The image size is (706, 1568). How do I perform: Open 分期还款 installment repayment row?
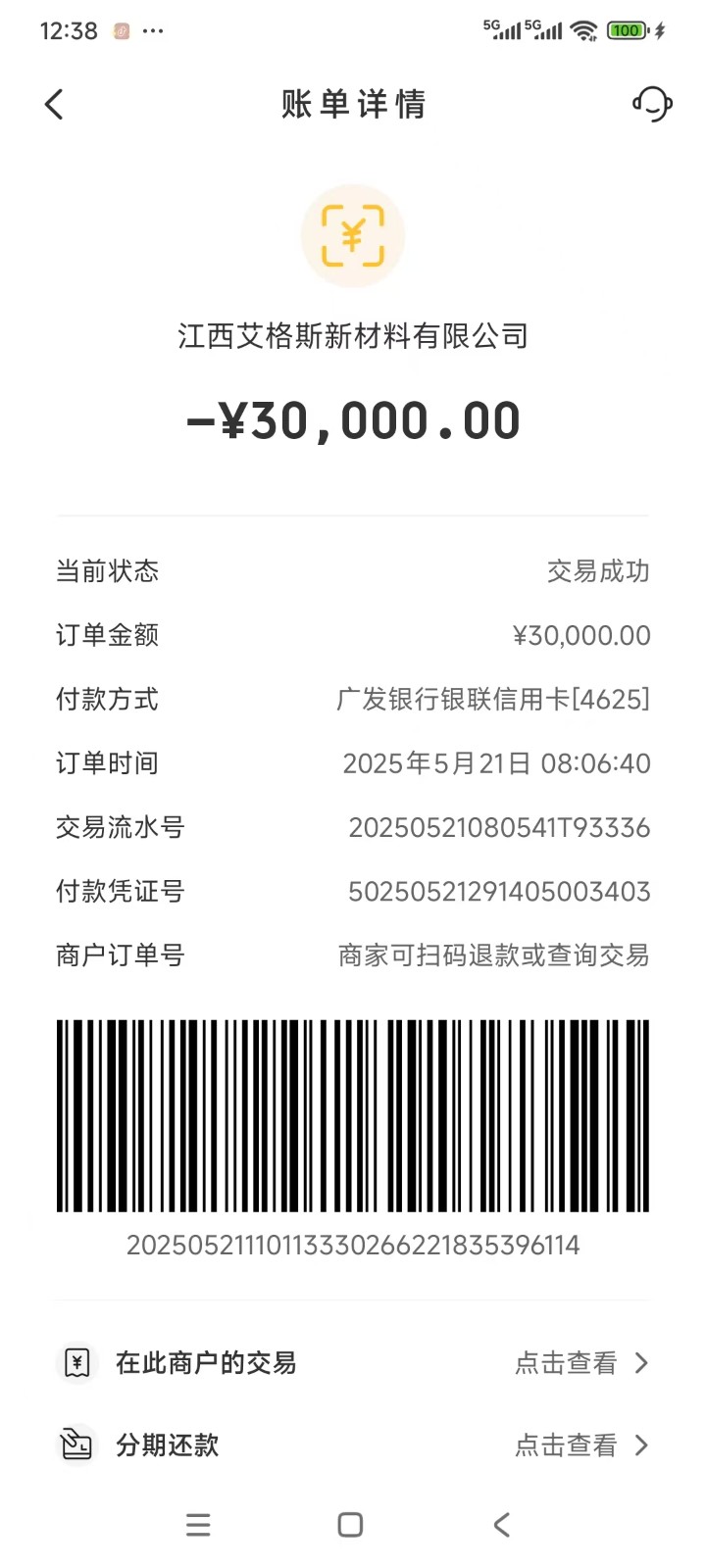[353, 1445]
